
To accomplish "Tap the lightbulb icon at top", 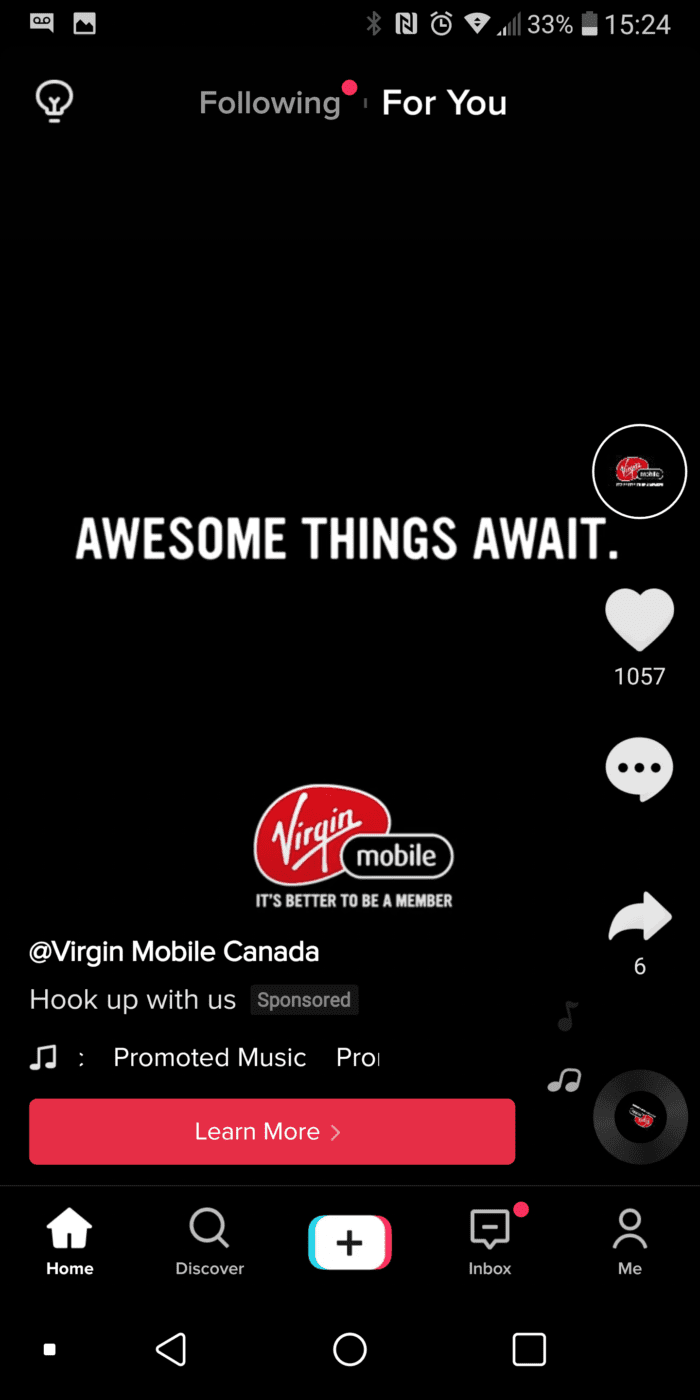I will 54,102.
